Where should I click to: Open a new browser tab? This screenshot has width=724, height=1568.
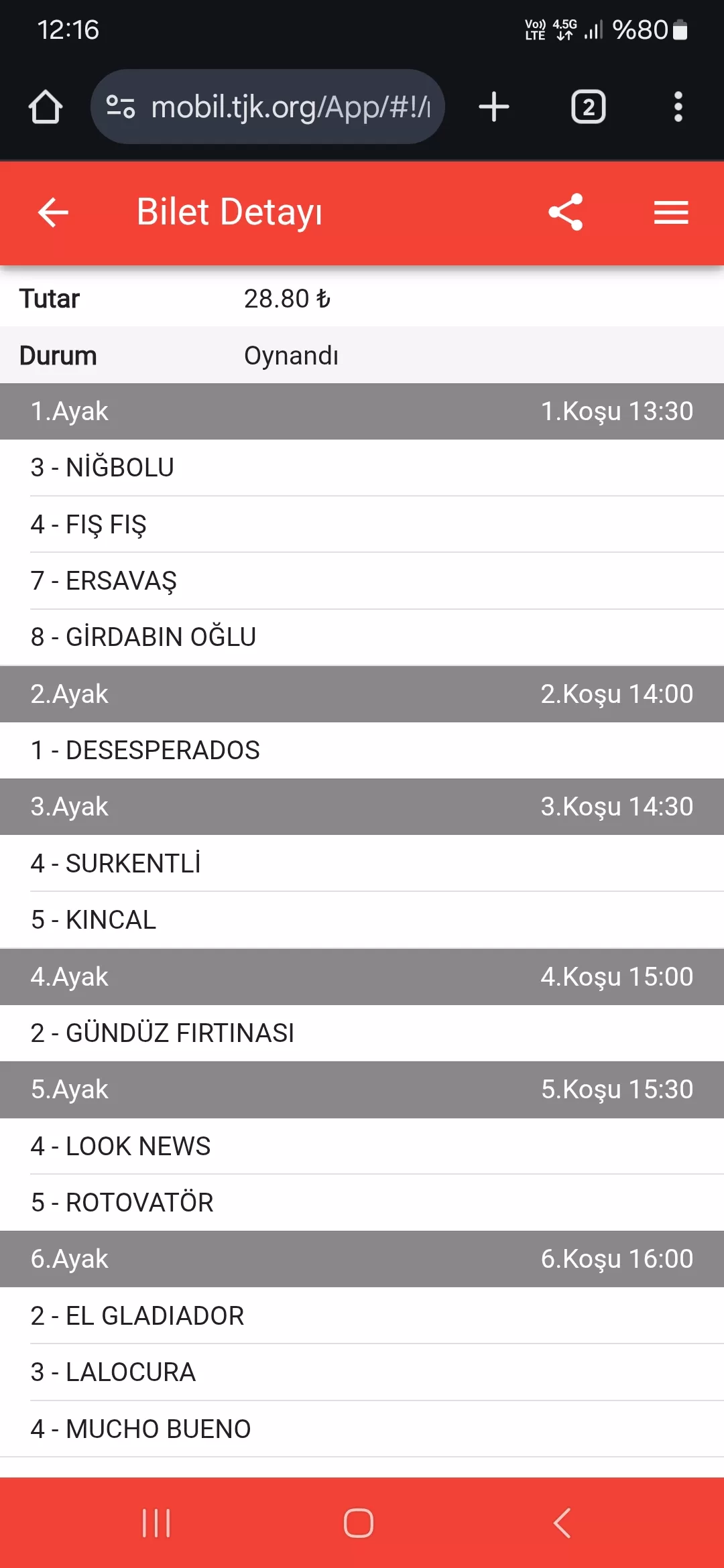[x=494, y=107]
